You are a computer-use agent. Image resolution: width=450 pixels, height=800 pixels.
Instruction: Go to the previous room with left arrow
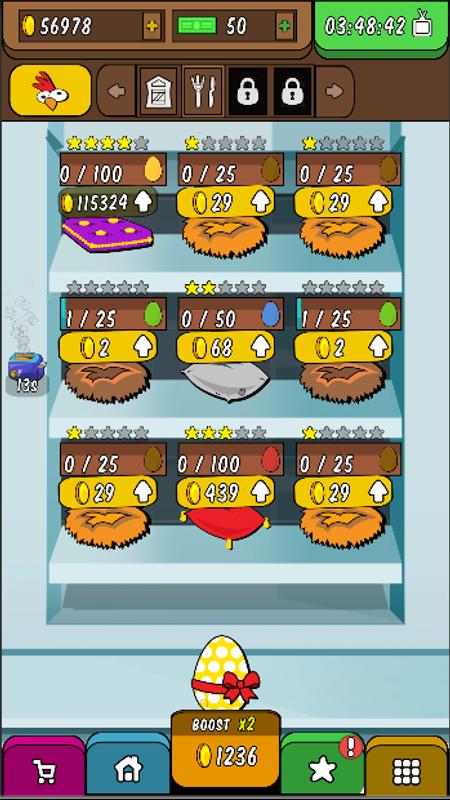pyautogui.click(x=117, y=91)
